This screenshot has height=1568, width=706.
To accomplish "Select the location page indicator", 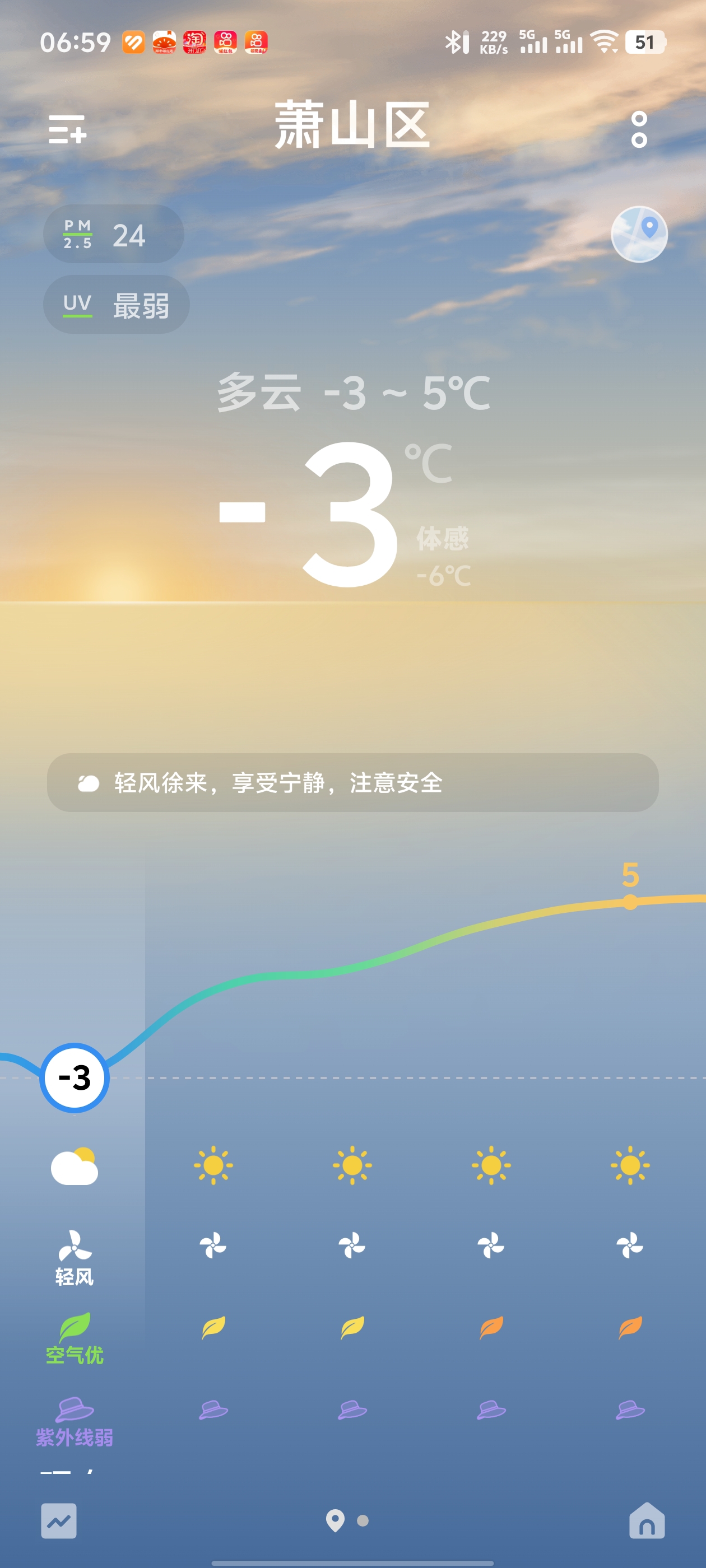I will pyautogui.click(x=335, y=1520).
